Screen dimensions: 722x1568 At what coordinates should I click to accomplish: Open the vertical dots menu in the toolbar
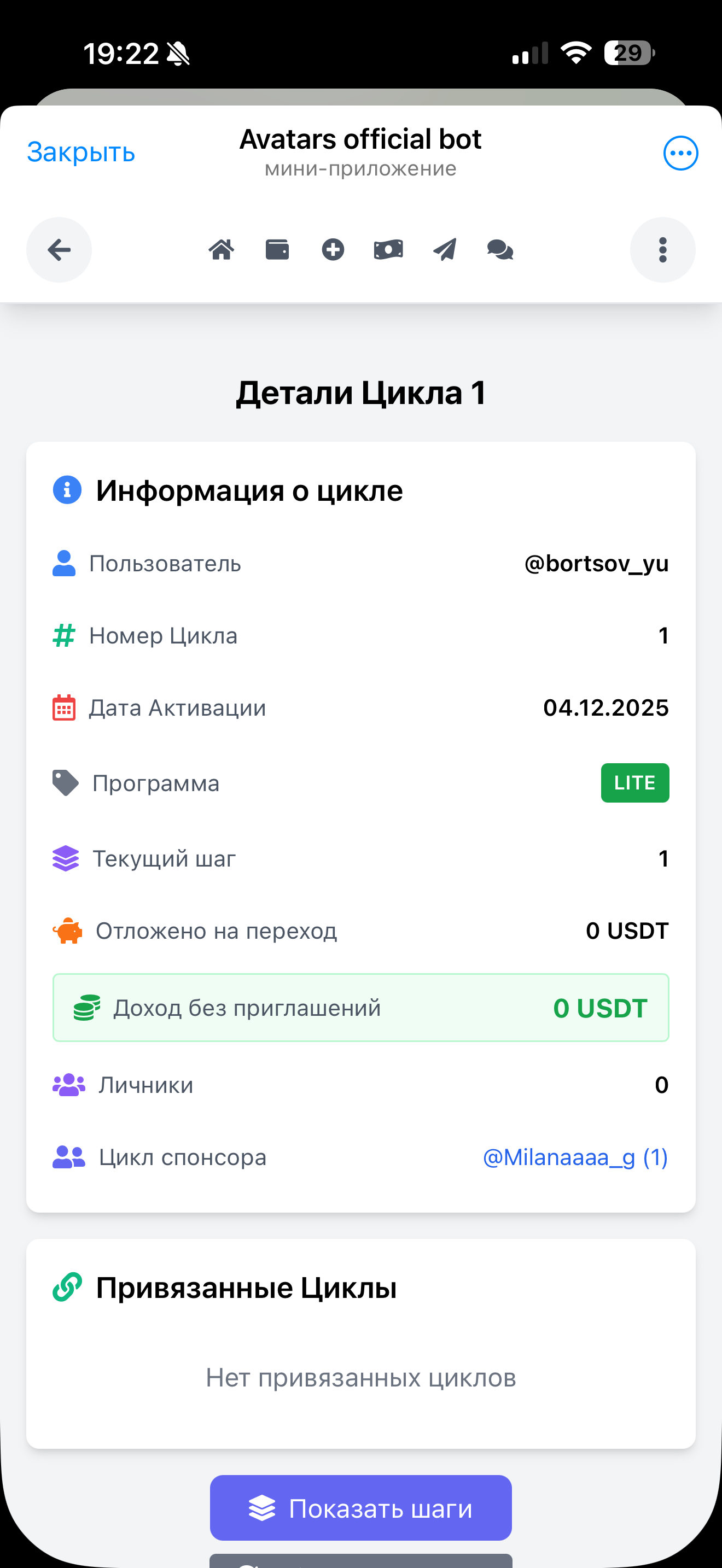click(x=662, y=249)
